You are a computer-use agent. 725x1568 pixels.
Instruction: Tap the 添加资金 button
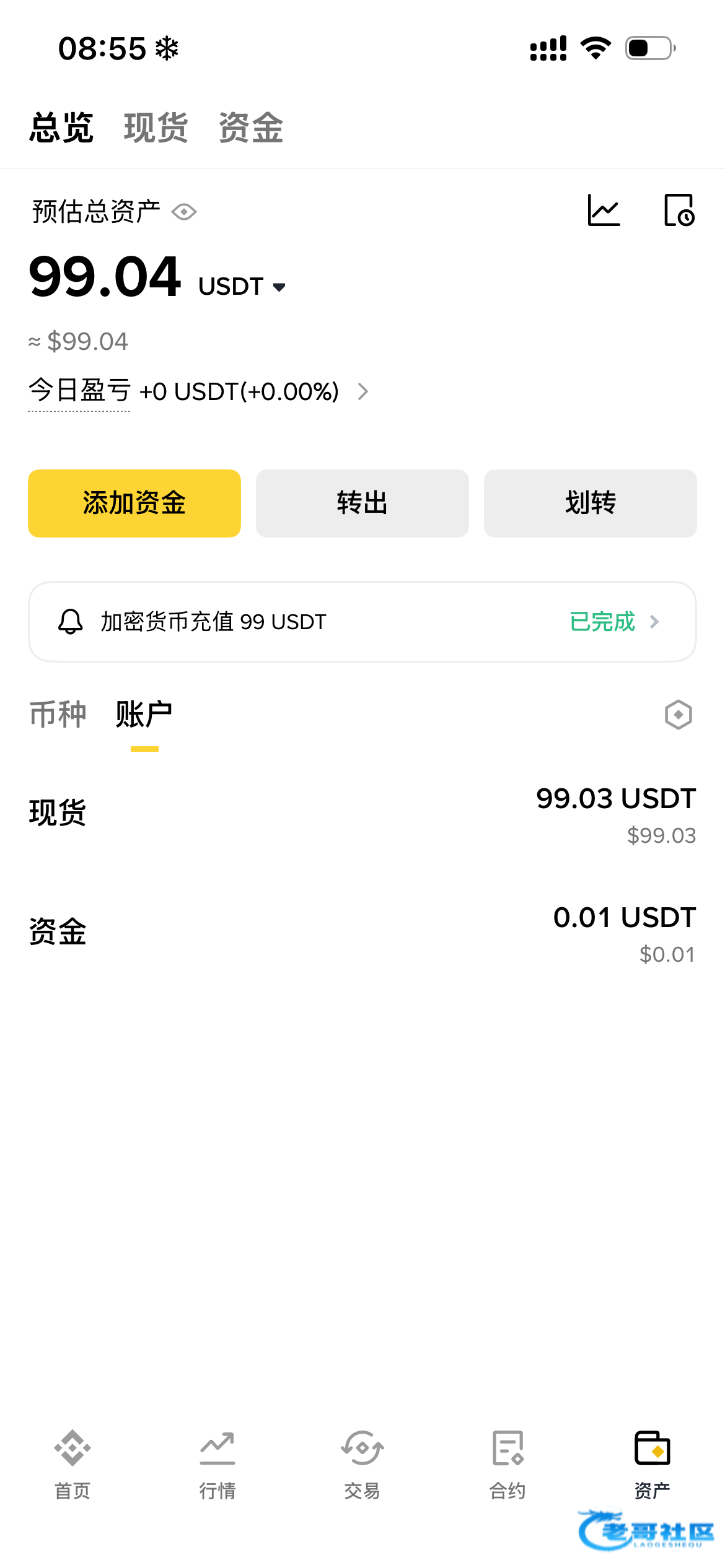[134, 503]
